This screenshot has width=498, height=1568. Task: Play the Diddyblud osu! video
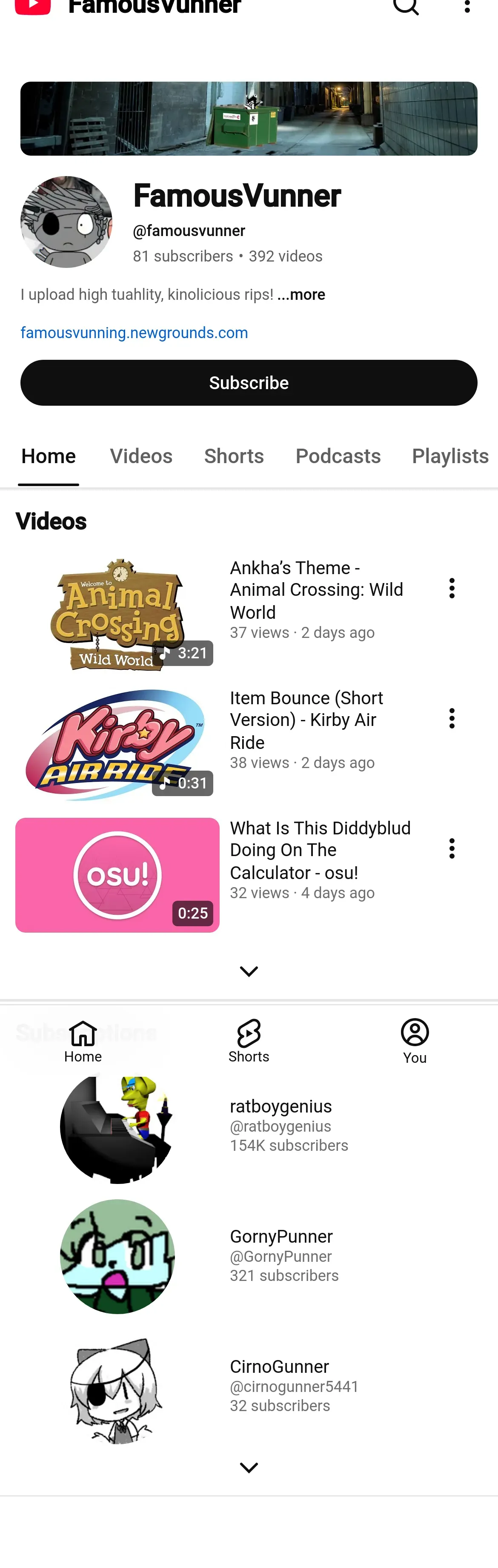tap(117, 875)
